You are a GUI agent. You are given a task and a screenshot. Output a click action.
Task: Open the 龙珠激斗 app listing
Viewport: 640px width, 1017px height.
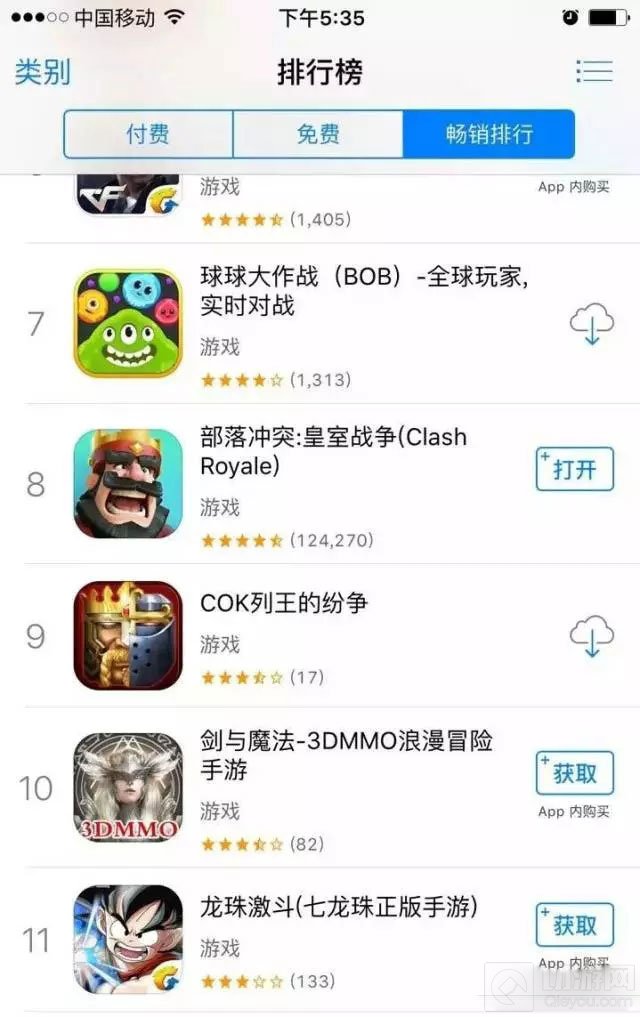[338, 908]
